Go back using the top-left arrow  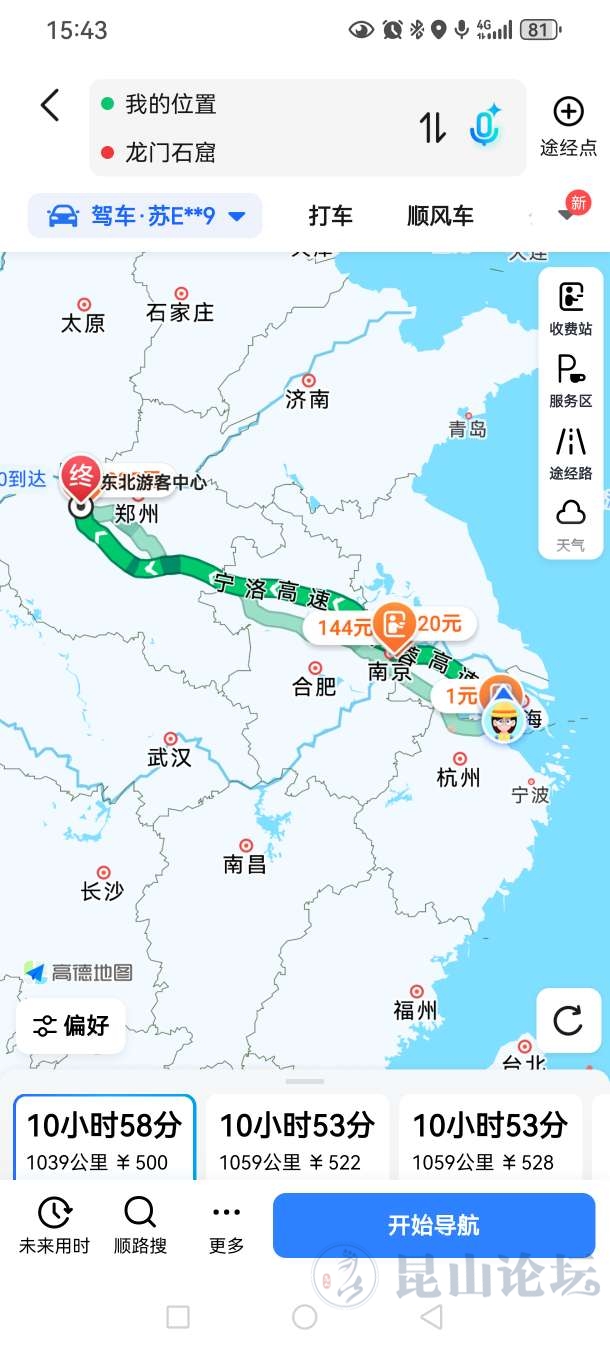[50, 105]
